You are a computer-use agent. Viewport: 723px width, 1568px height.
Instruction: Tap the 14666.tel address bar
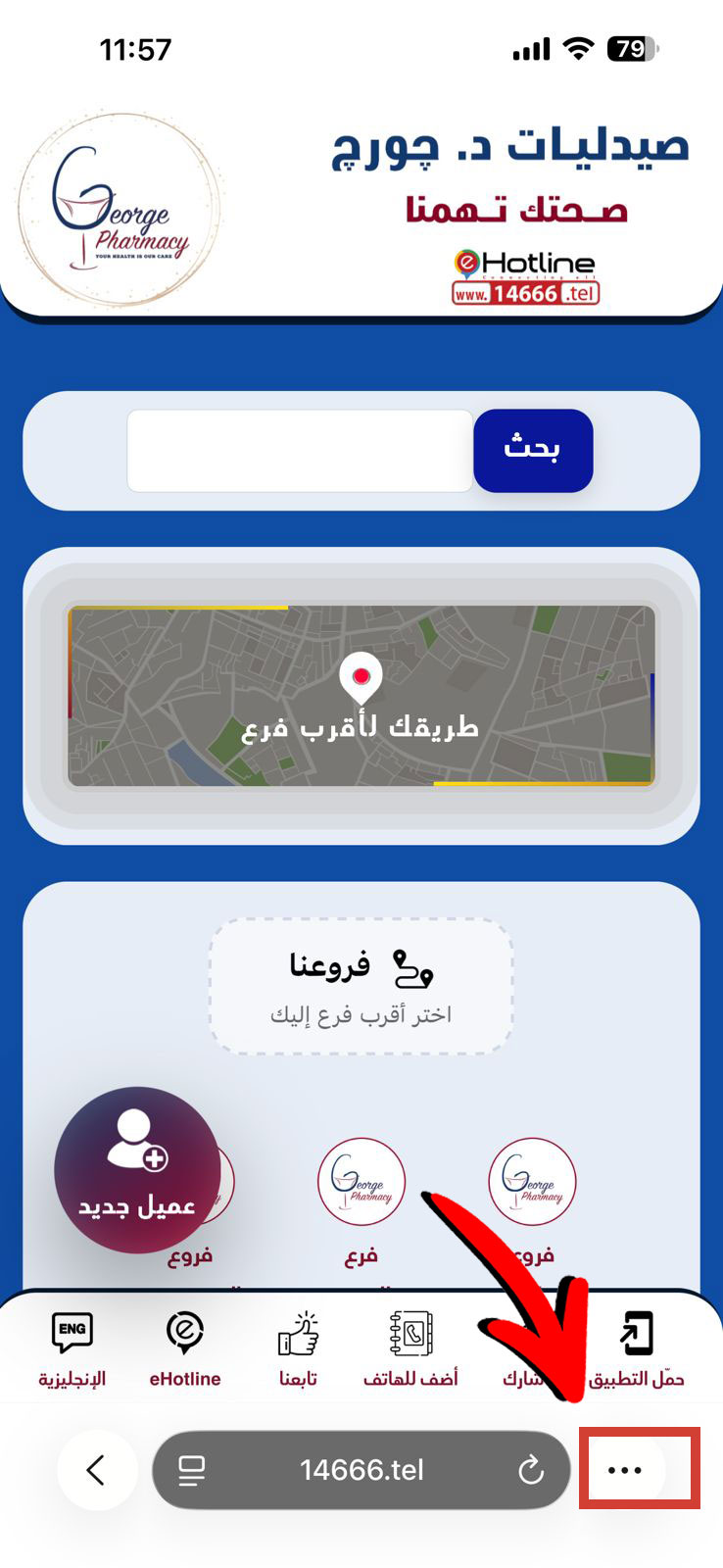361,1470
